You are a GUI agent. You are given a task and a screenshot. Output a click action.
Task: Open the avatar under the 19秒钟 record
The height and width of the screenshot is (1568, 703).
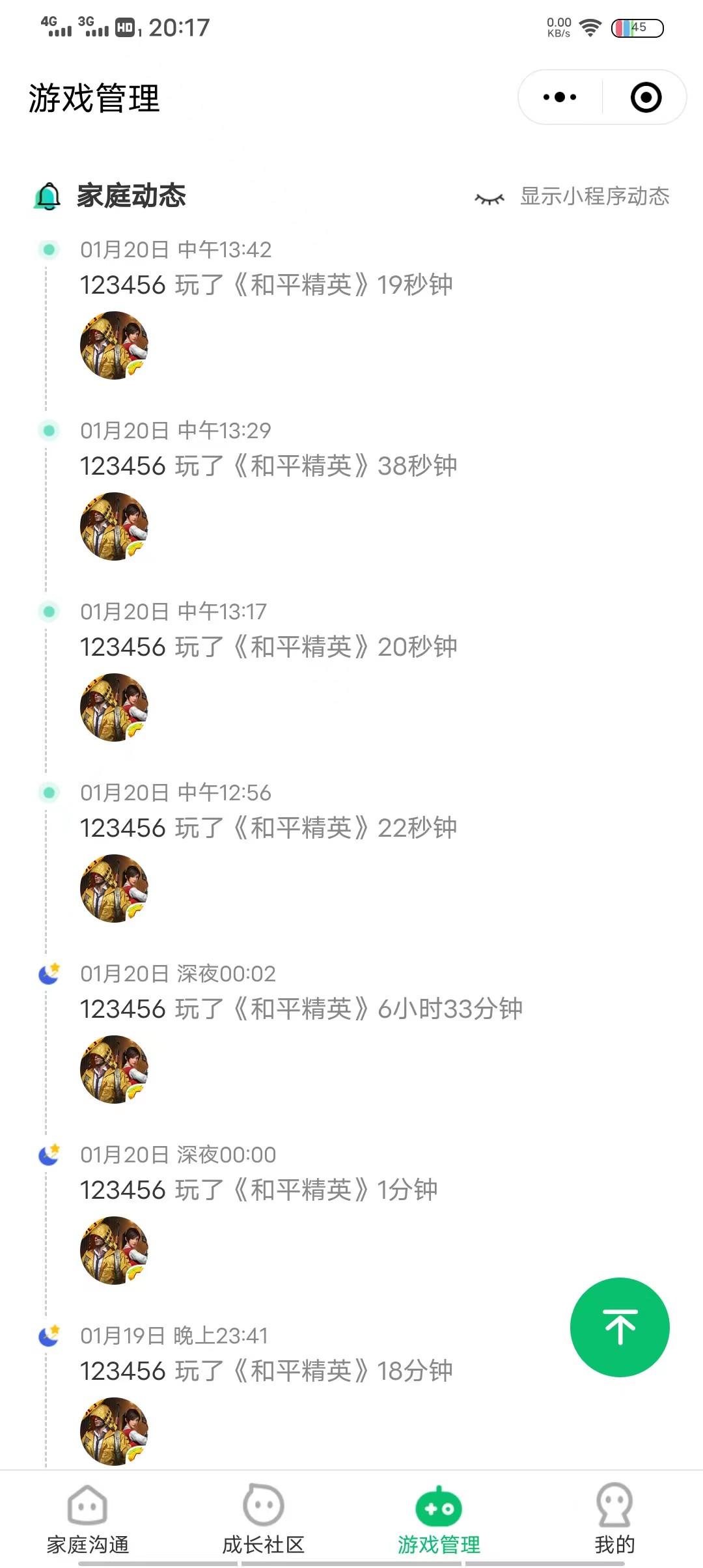pos(114,345)
